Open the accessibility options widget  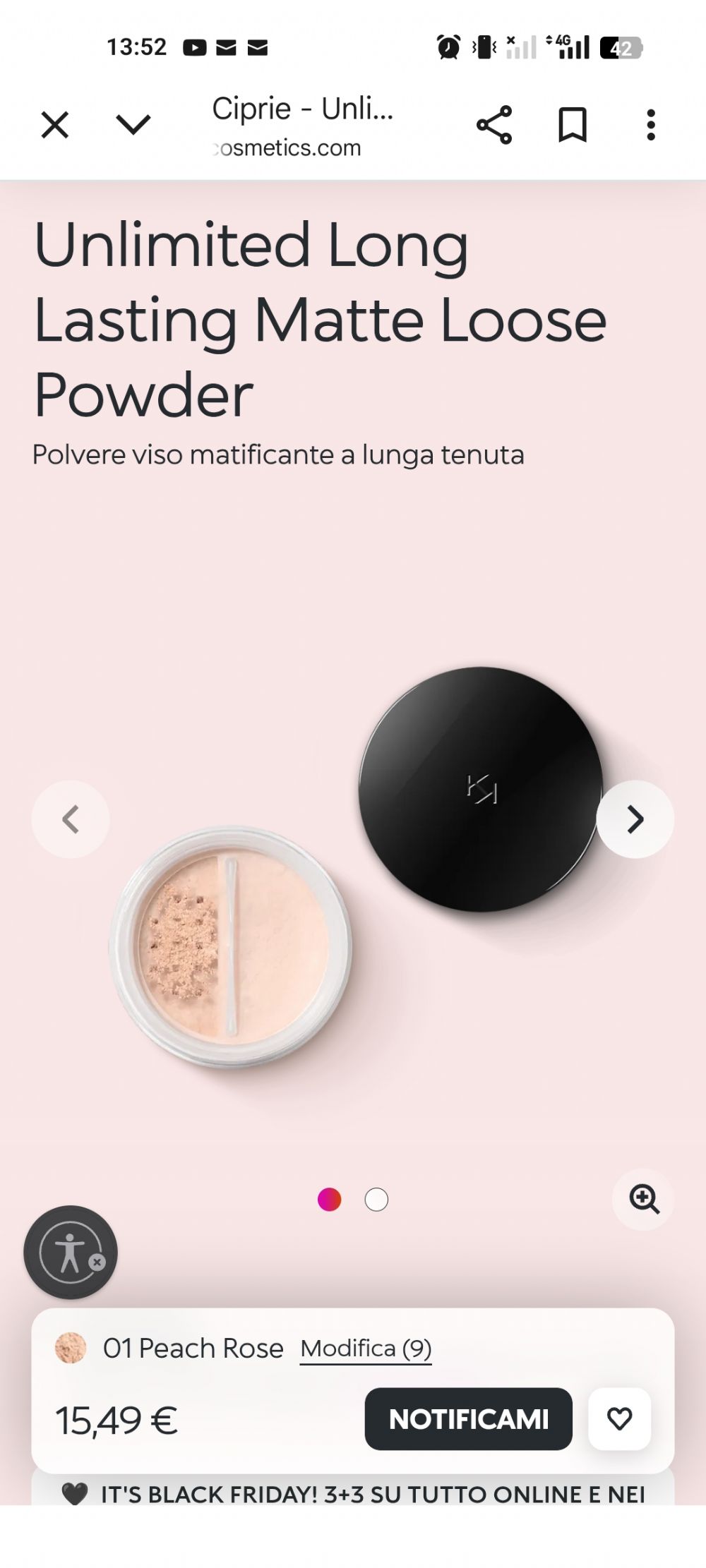69,1253
